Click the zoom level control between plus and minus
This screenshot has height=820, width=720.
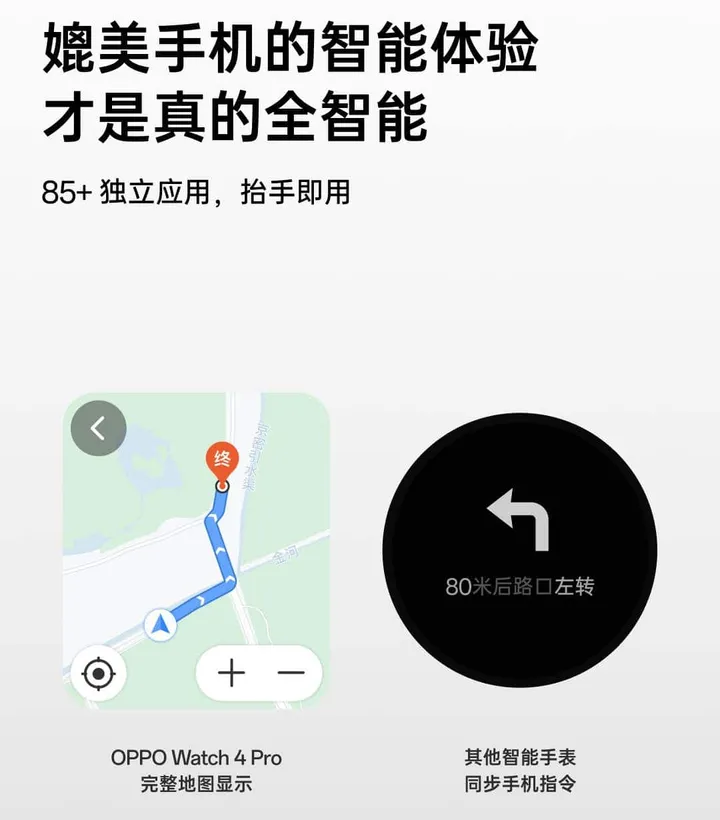(262, 674)
